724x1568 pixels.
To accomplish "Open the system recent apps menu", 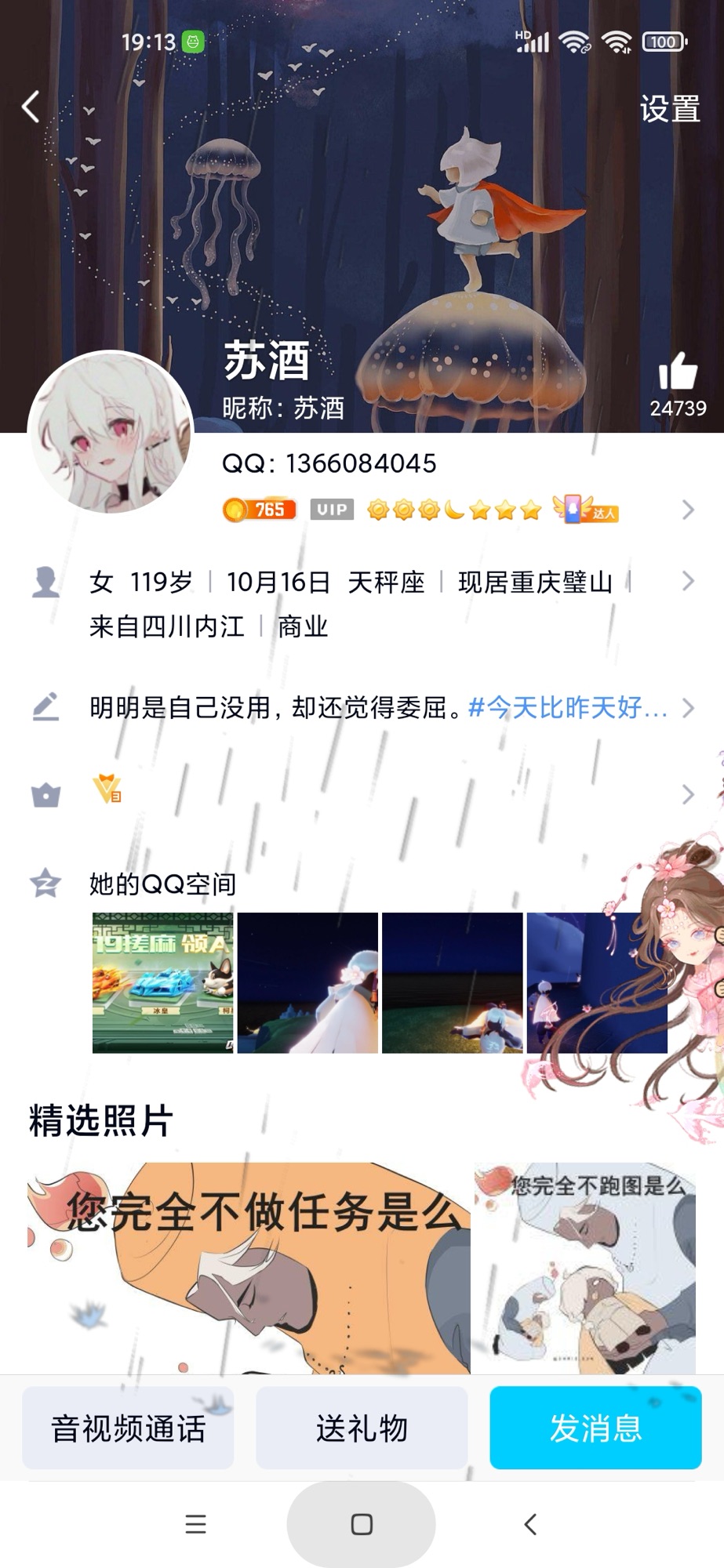I will pos(195,1525).
